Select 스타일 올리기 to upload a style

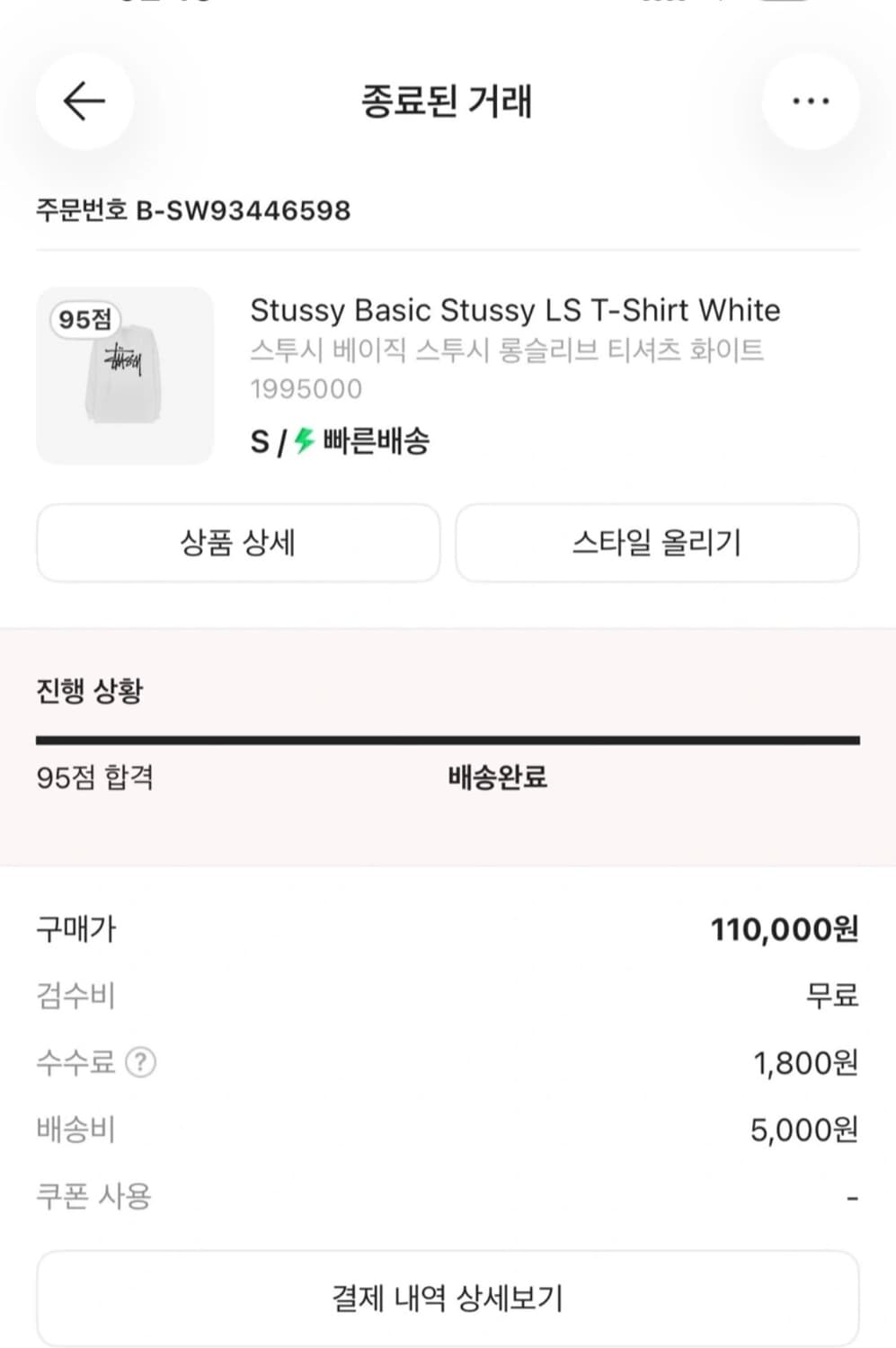click(657, 543)
